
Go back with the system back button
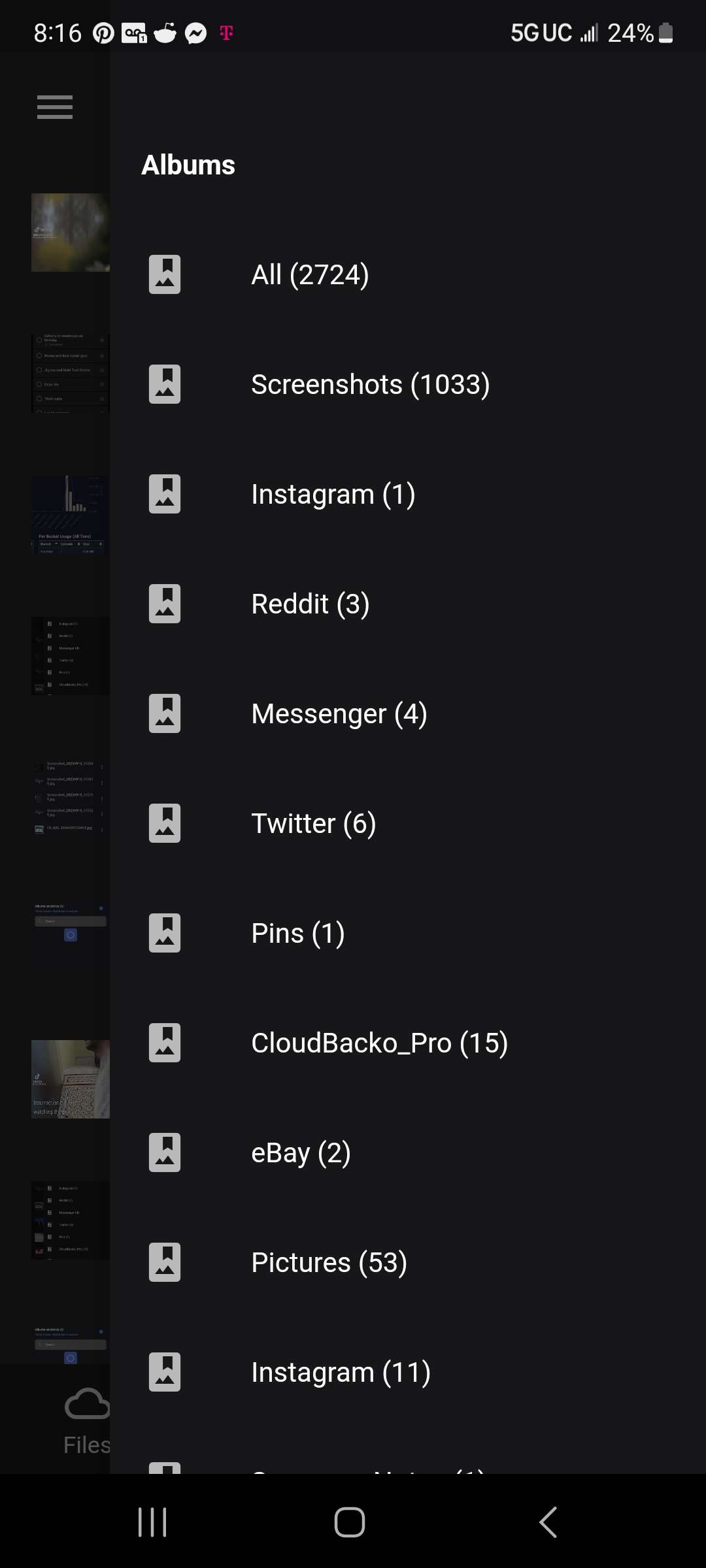[548, 1522]
